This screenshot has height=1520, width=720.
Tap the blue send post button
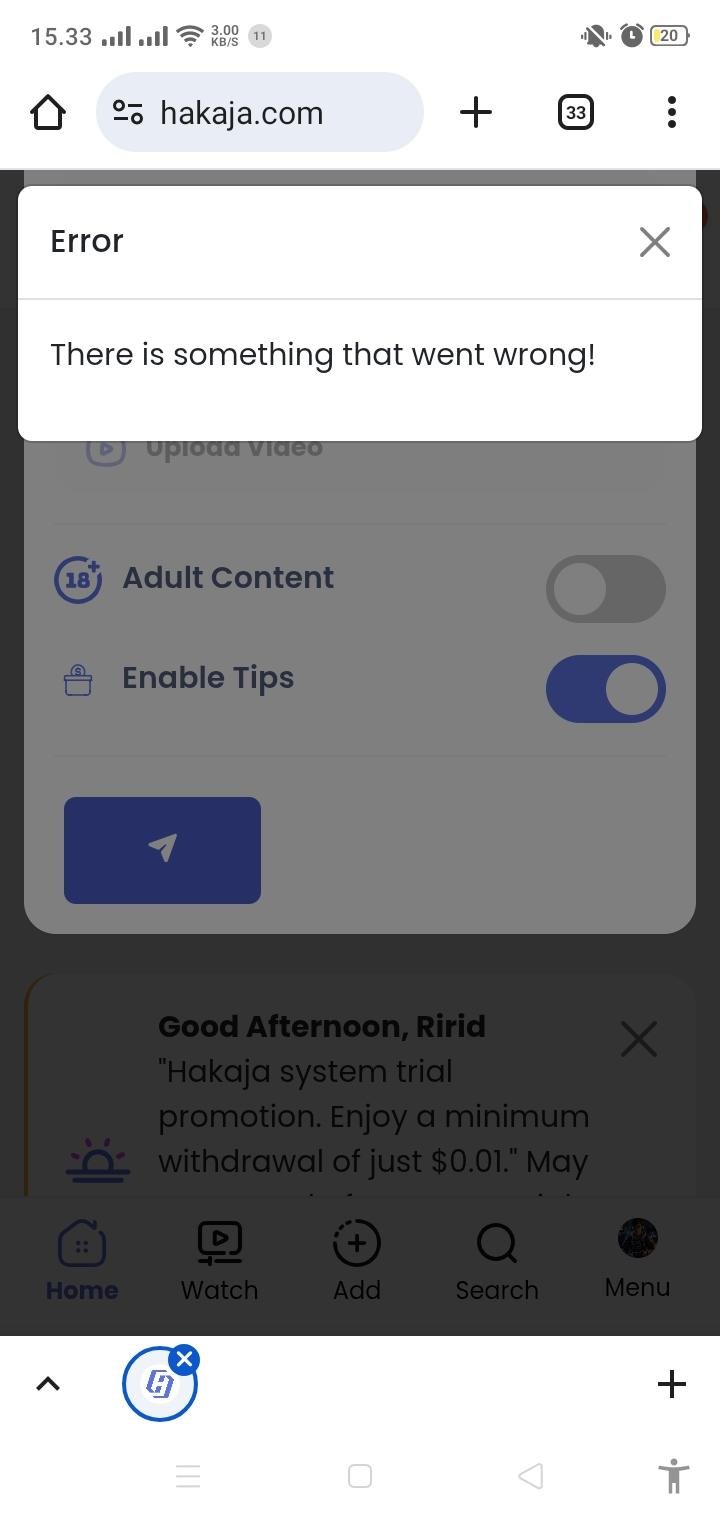162,850
